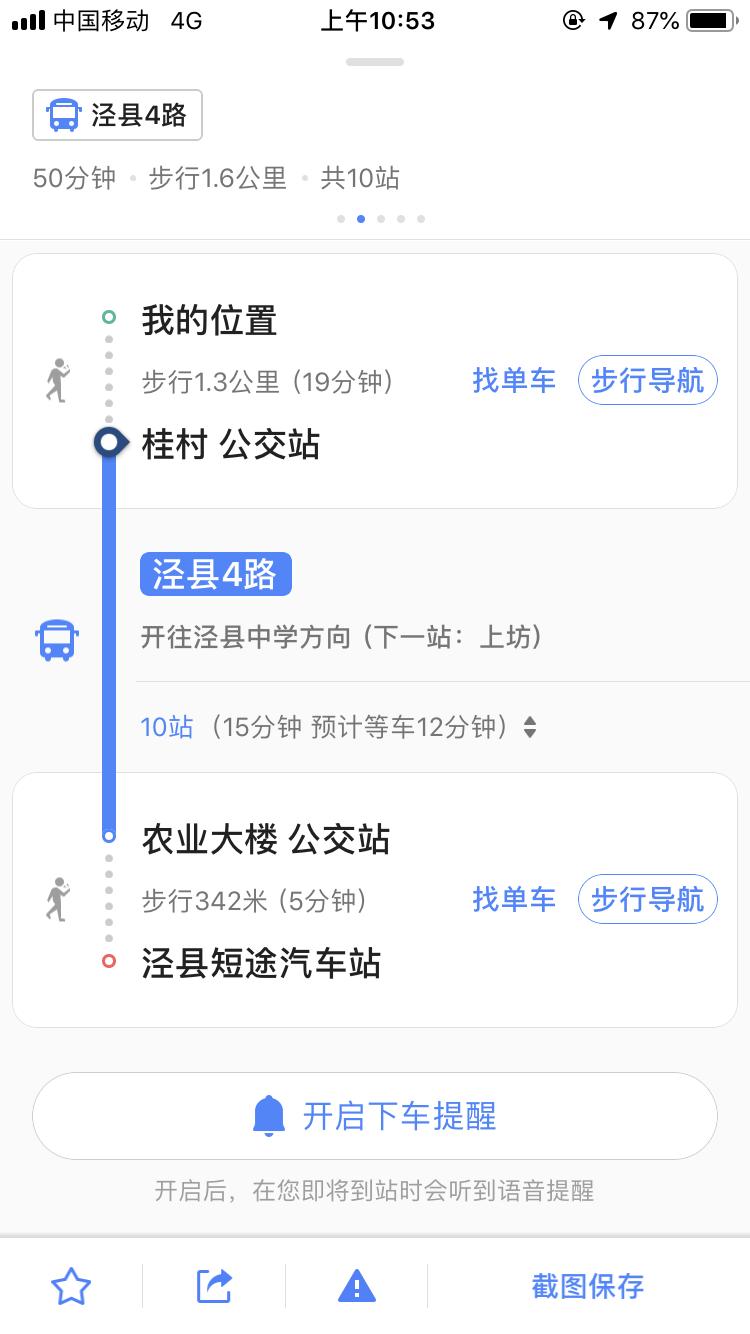Tap the battery indicator in status bar

tap(710, 20)
